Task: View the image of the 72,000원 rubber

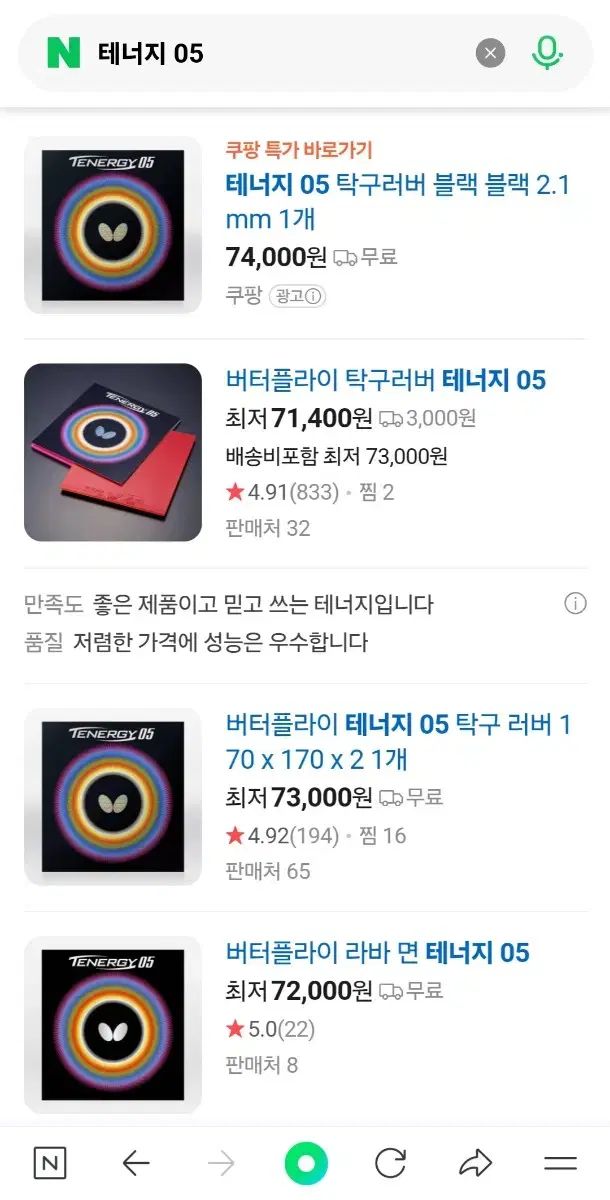Action: tap(113, 1025)
